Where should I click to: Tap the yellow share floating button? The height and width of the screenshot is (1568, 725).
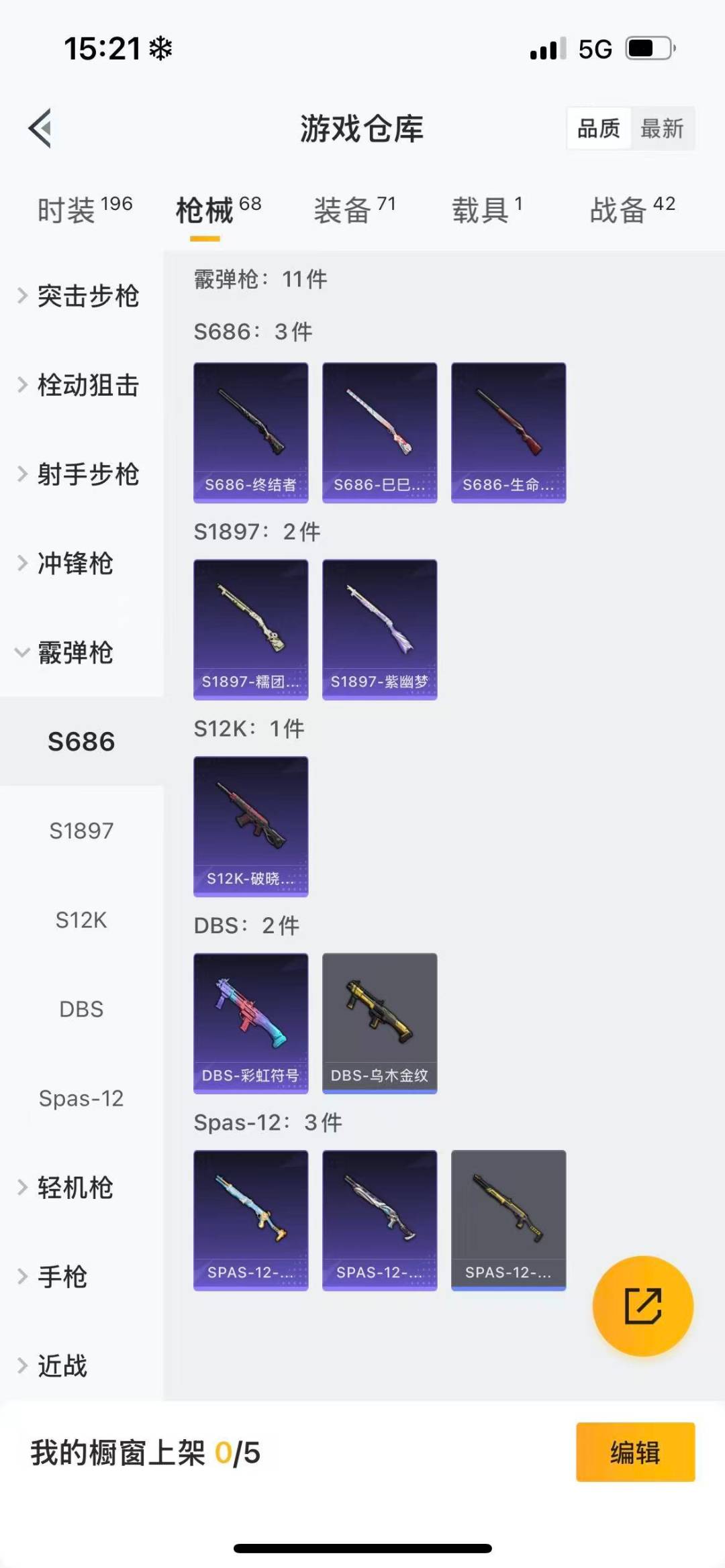coord(642,1306)
